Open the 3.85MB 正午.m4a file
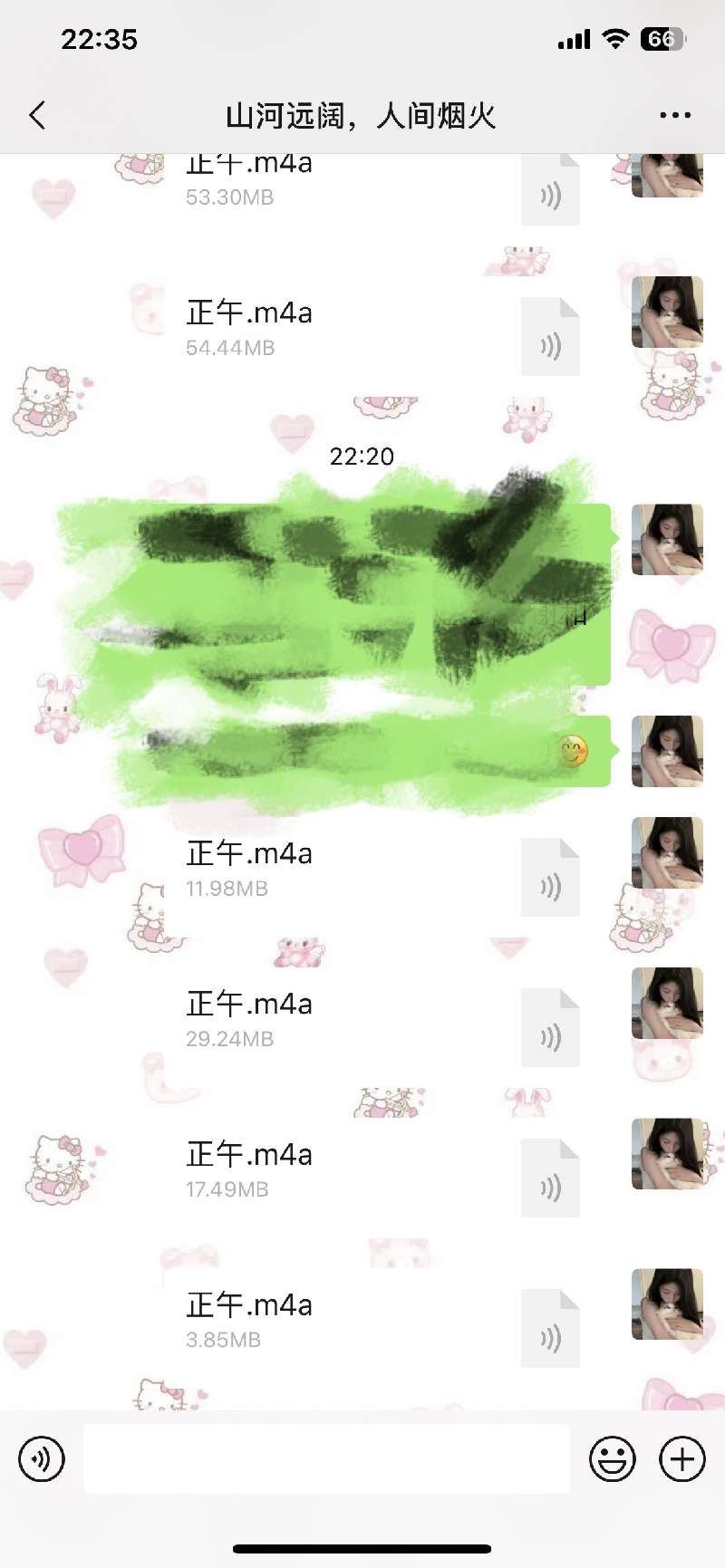The image size is (725, 1568). coord(381,1321)
